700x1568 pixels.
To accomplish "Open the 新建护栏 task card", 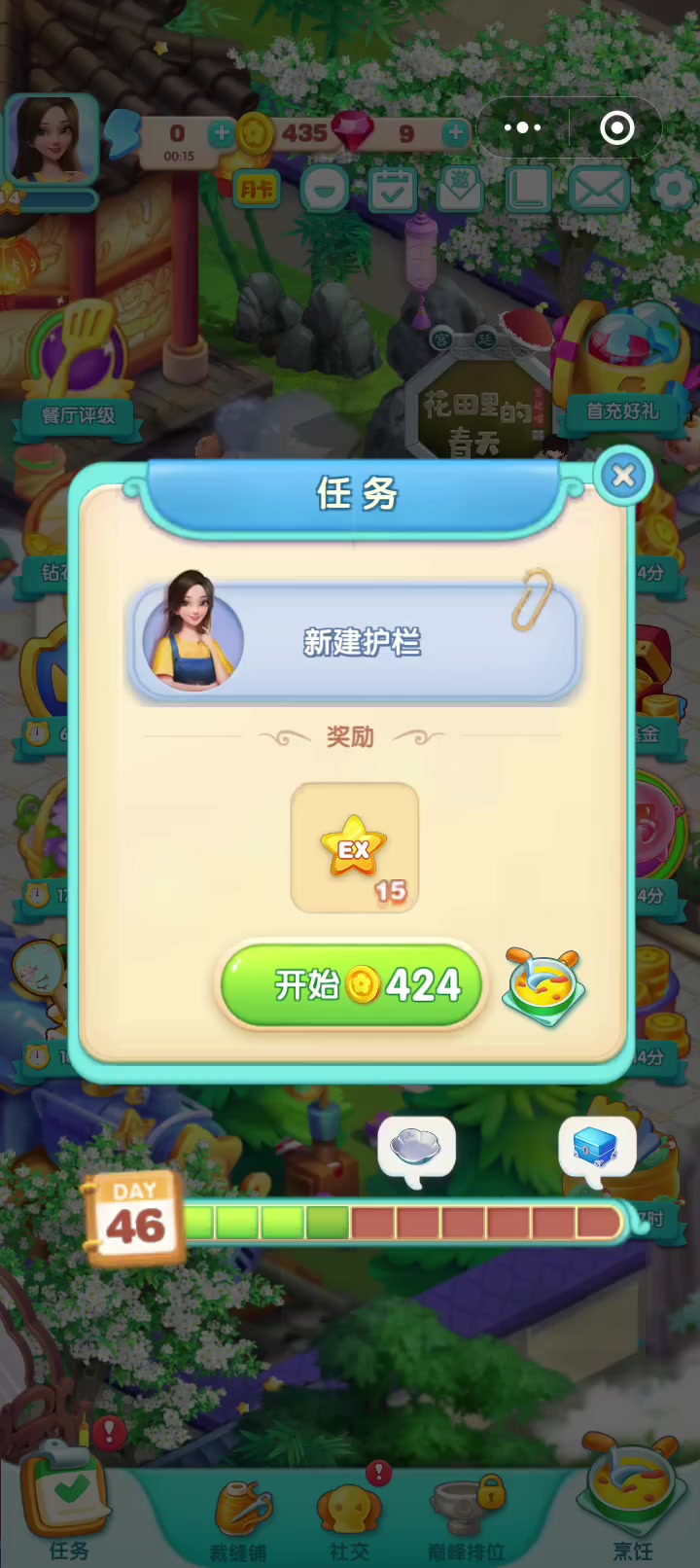I will click(x=354, y=641).
